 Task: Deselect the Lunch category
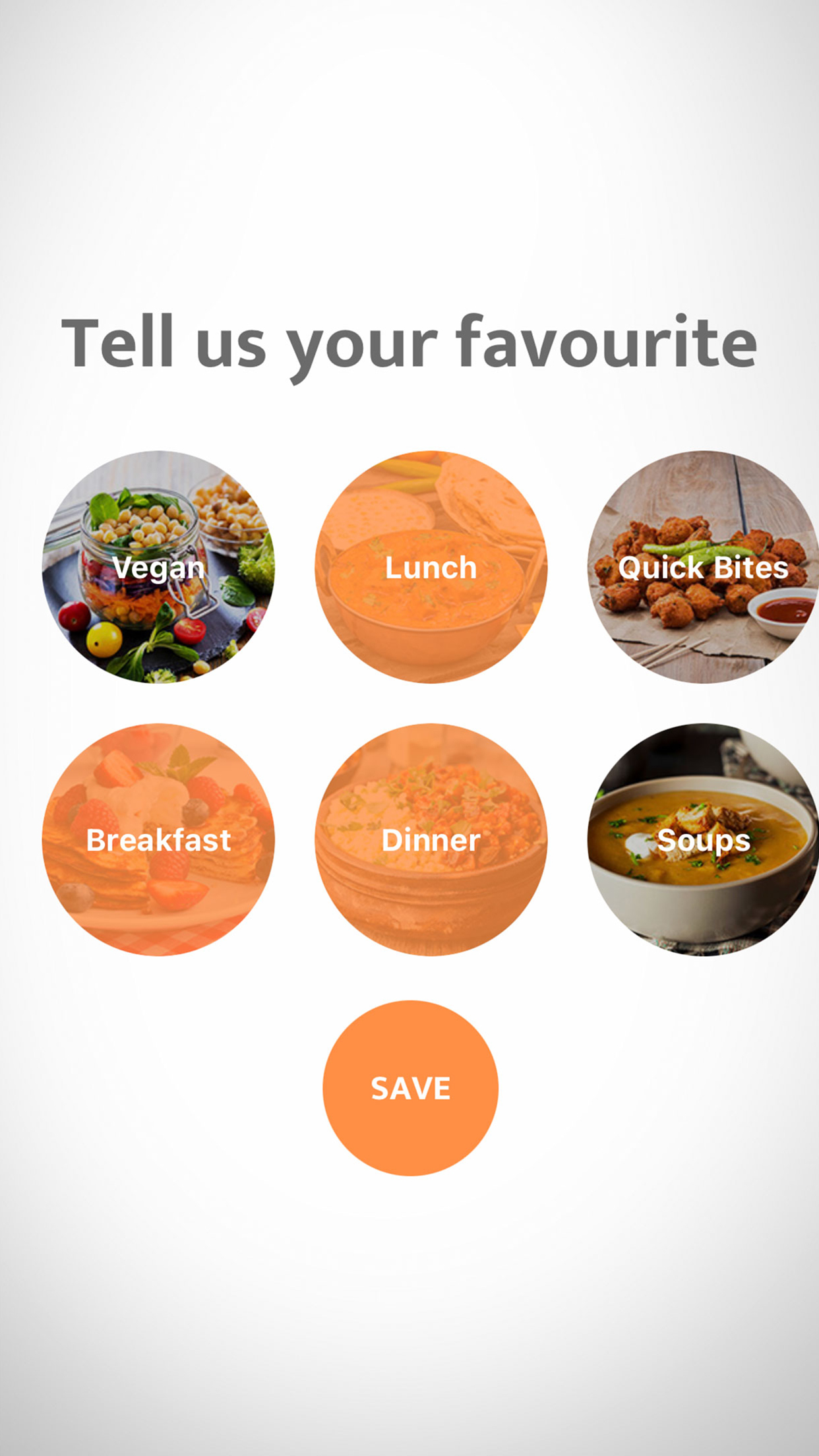click(431, 567)
